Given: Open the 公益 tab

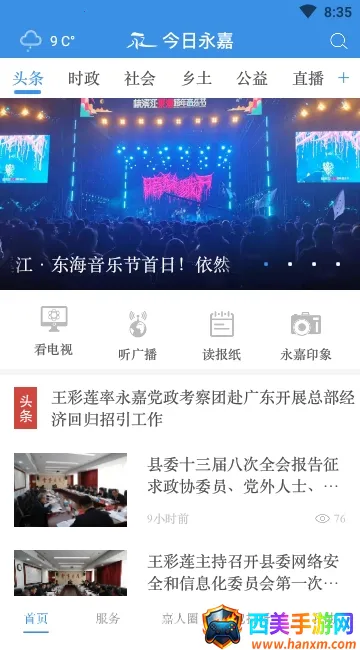Looking at the screenshot, I should pos(252,78).
